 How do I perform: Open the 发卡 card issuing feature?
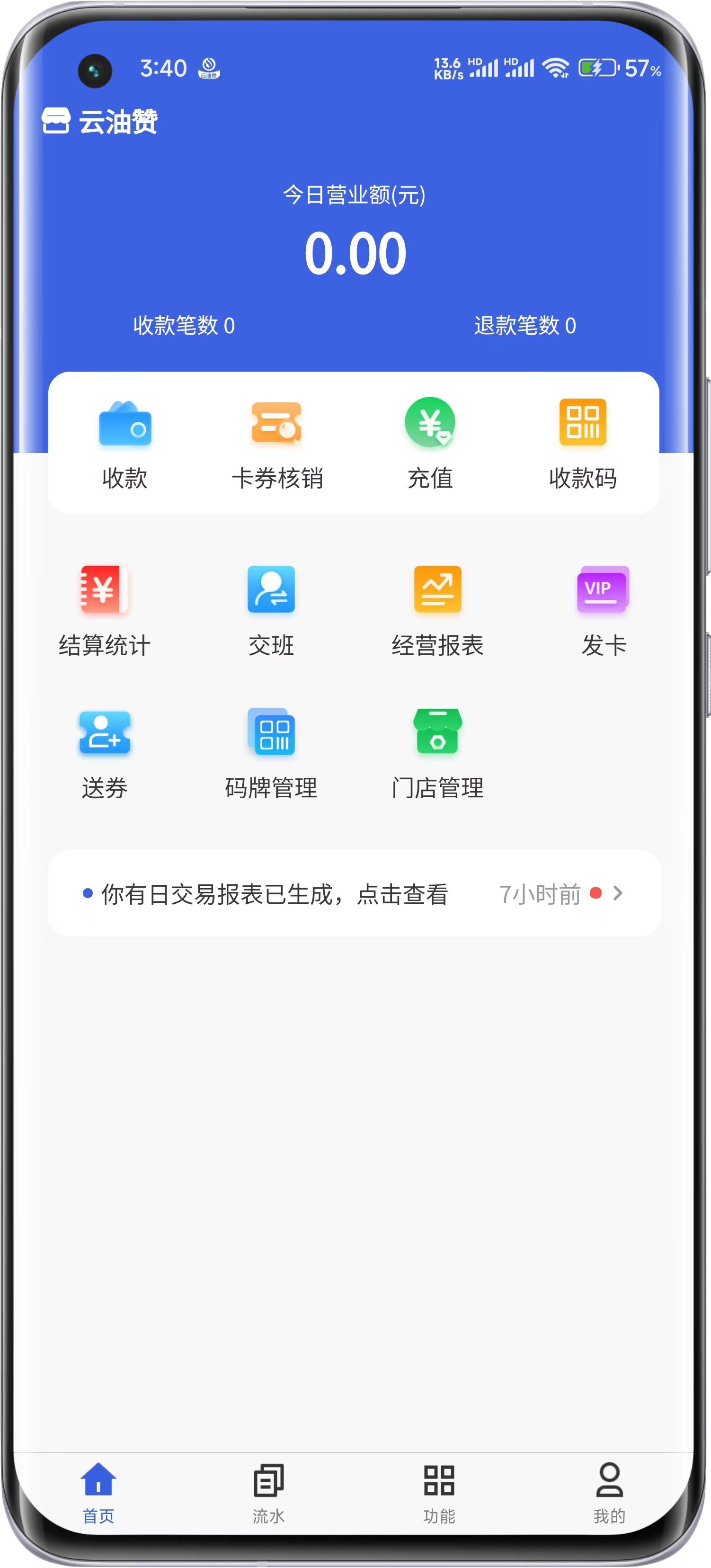click(603, 610)
